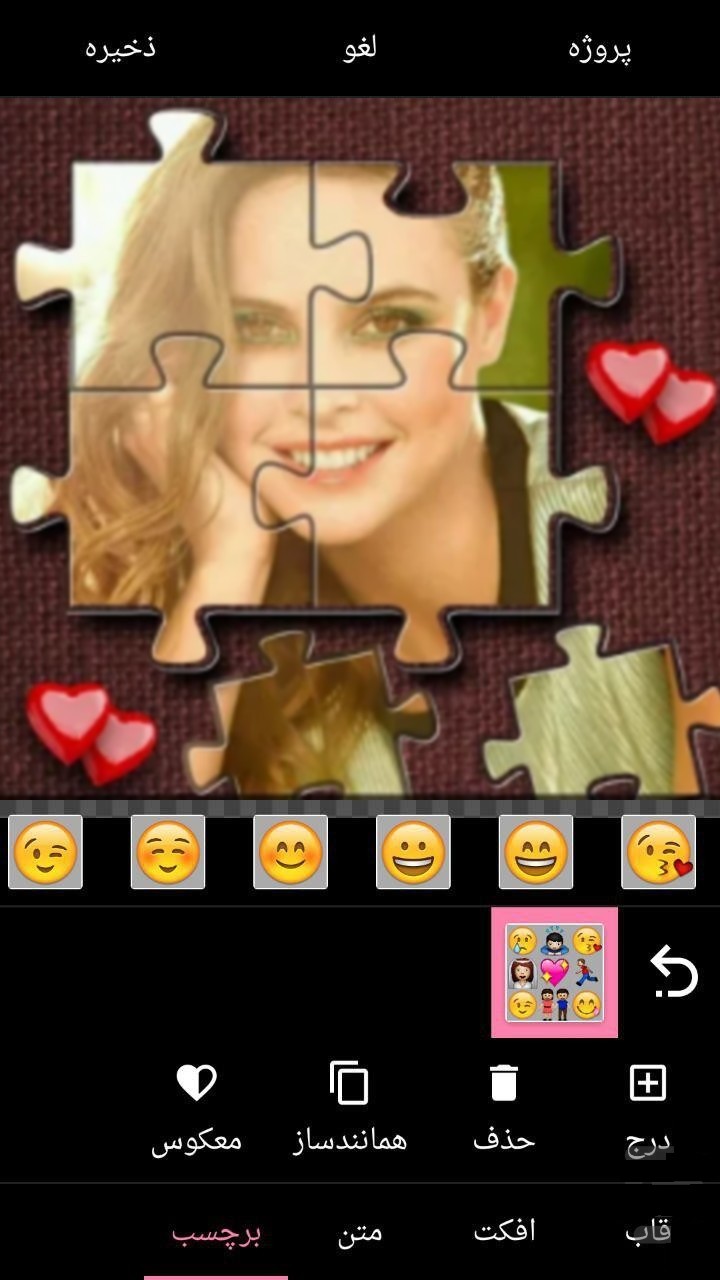Pick the blushing smile sticker with closed eyes

pos(168,852)
